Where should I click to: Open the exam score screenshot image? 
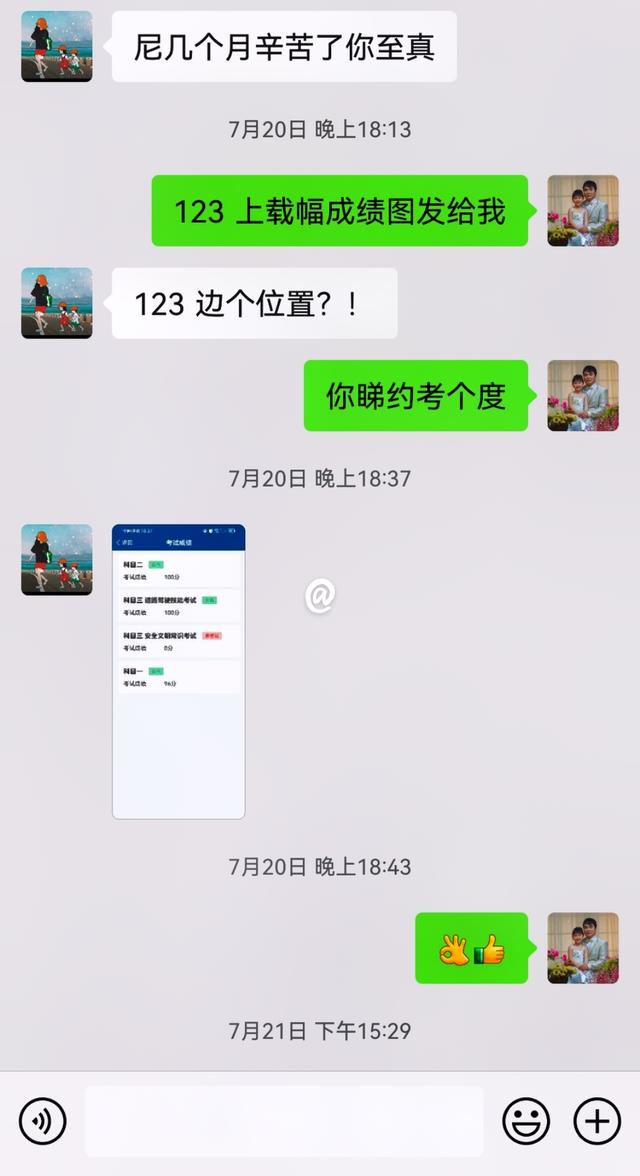[x=178, y=671]
